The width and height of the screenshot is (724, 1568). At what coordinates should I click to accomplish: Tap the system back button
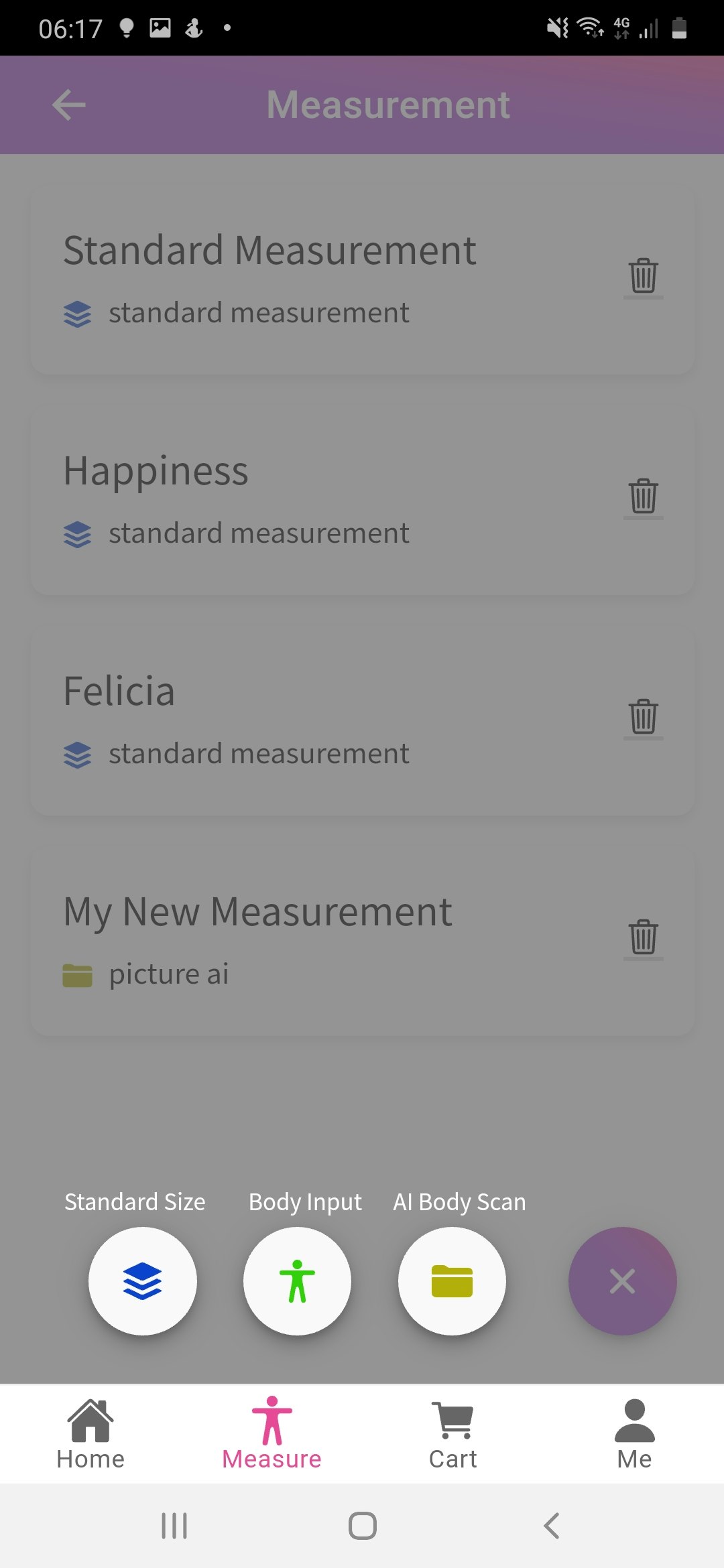point(551,1526)
